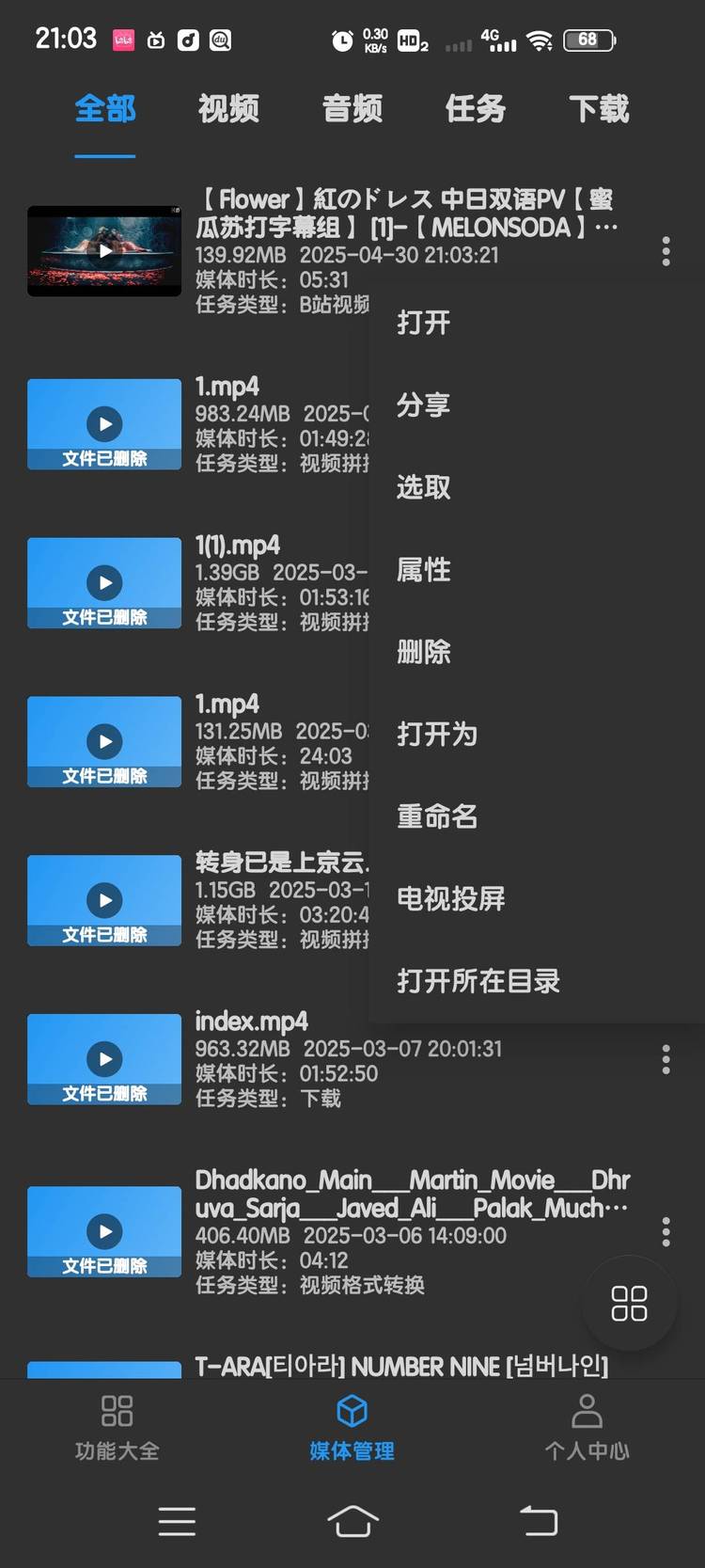This screenshot has height=1568, width=705.
Task: Tap the floating grid button
Action: [629, 1304]
